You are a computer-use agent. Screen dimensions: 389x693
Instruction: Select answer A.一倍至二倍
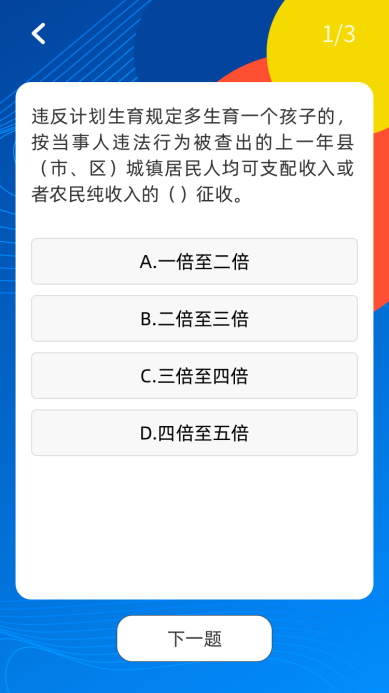(194, 262)
